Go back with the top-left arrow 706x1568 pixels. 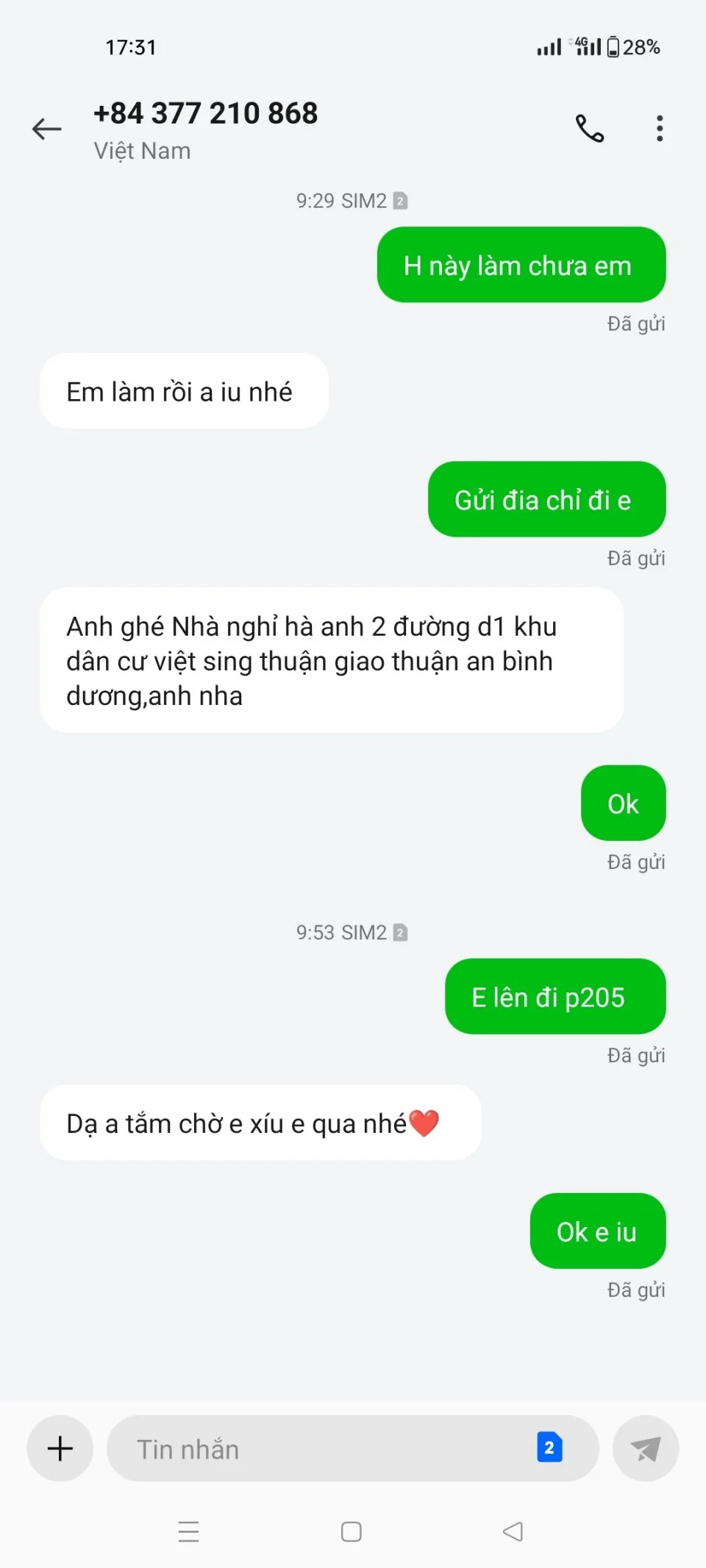[x=46, y=129]
